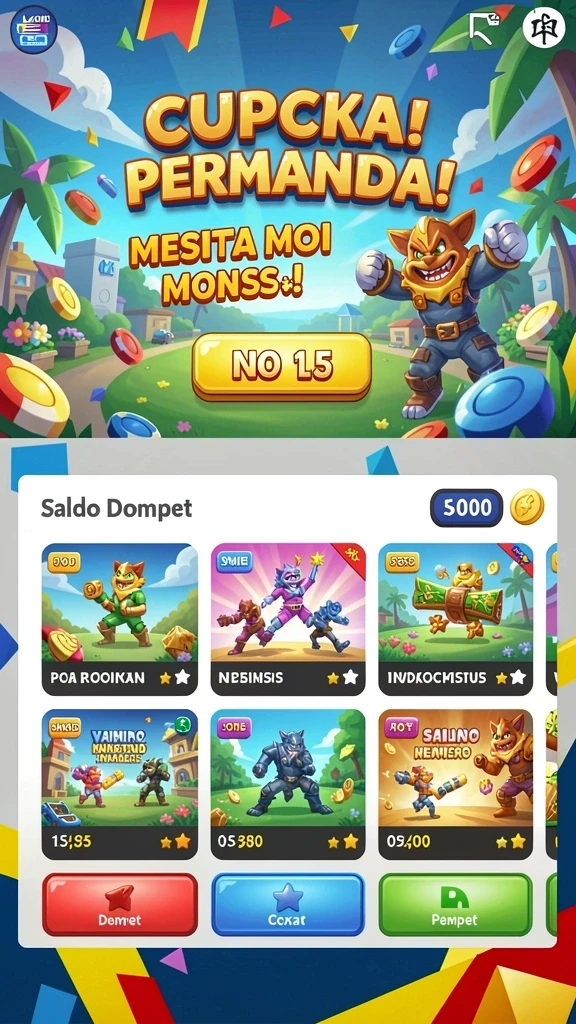Tap the blue Coxat star button
The image size is (576, 1024).
pos(288,904)
